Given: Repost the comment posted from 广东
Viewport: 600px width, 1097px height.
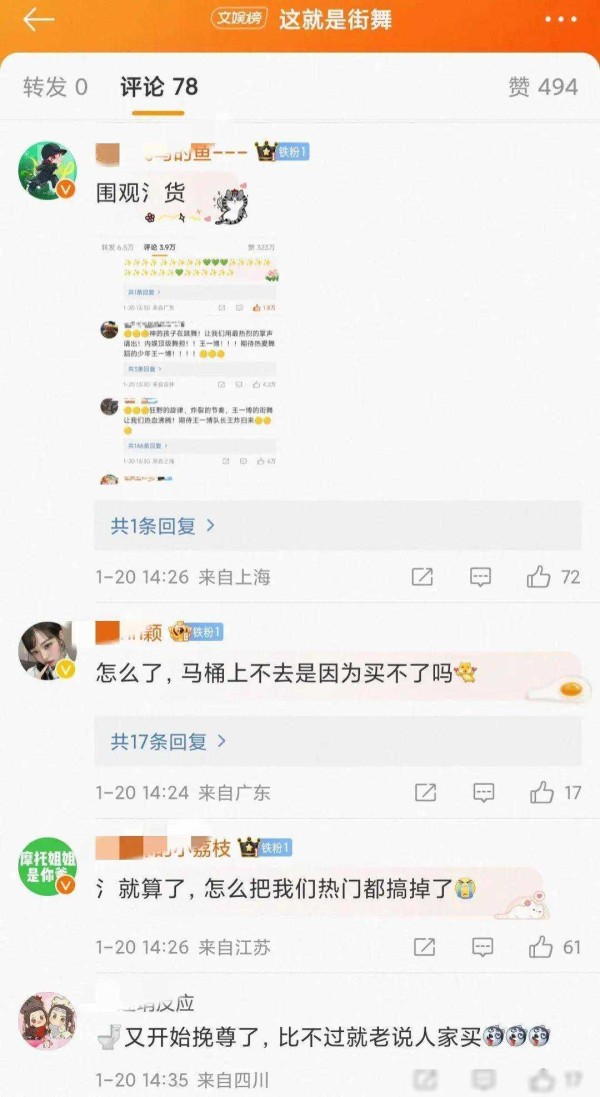Looking at the screenshot, I should pos(425,793).
